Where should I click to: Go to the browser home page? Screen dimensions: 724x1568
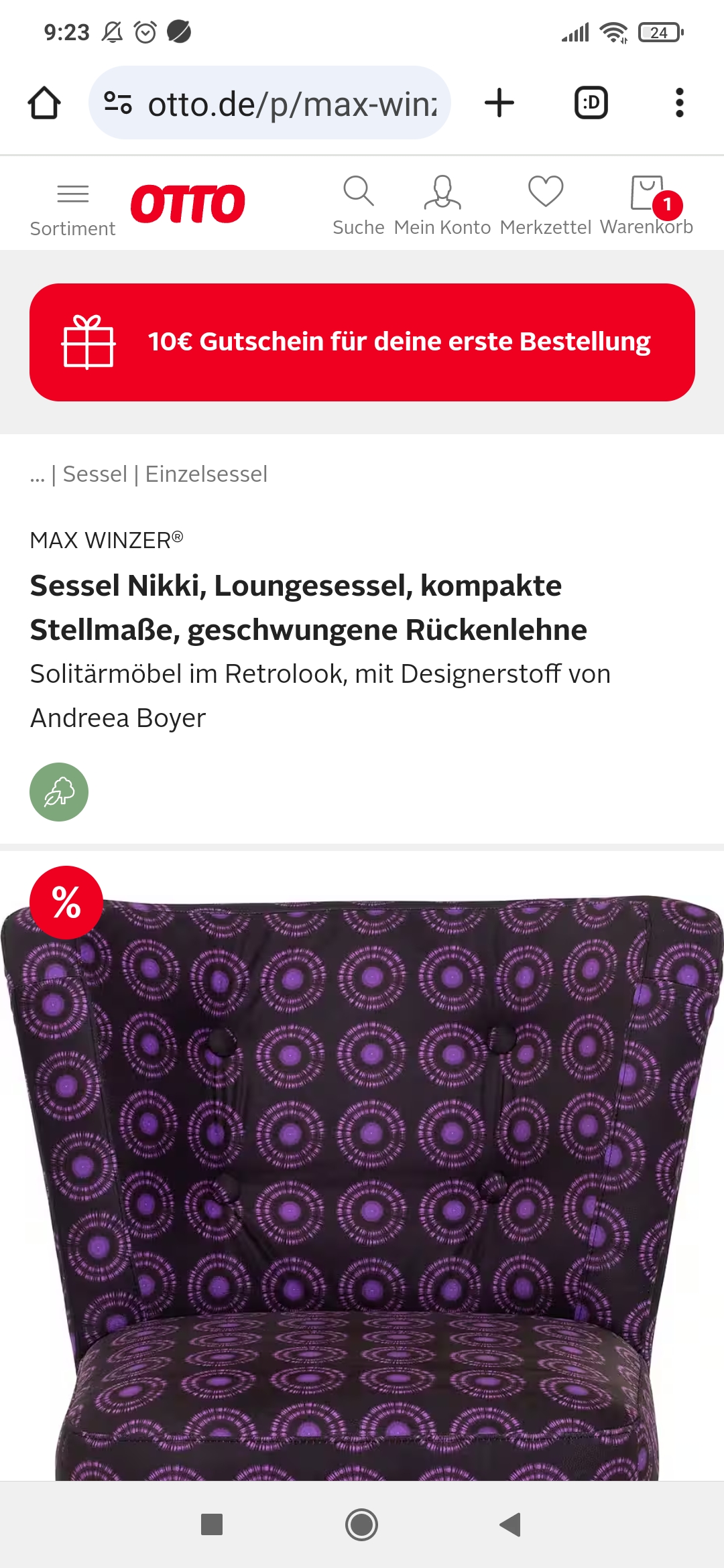pyautogui.click(x=44, y=103)
